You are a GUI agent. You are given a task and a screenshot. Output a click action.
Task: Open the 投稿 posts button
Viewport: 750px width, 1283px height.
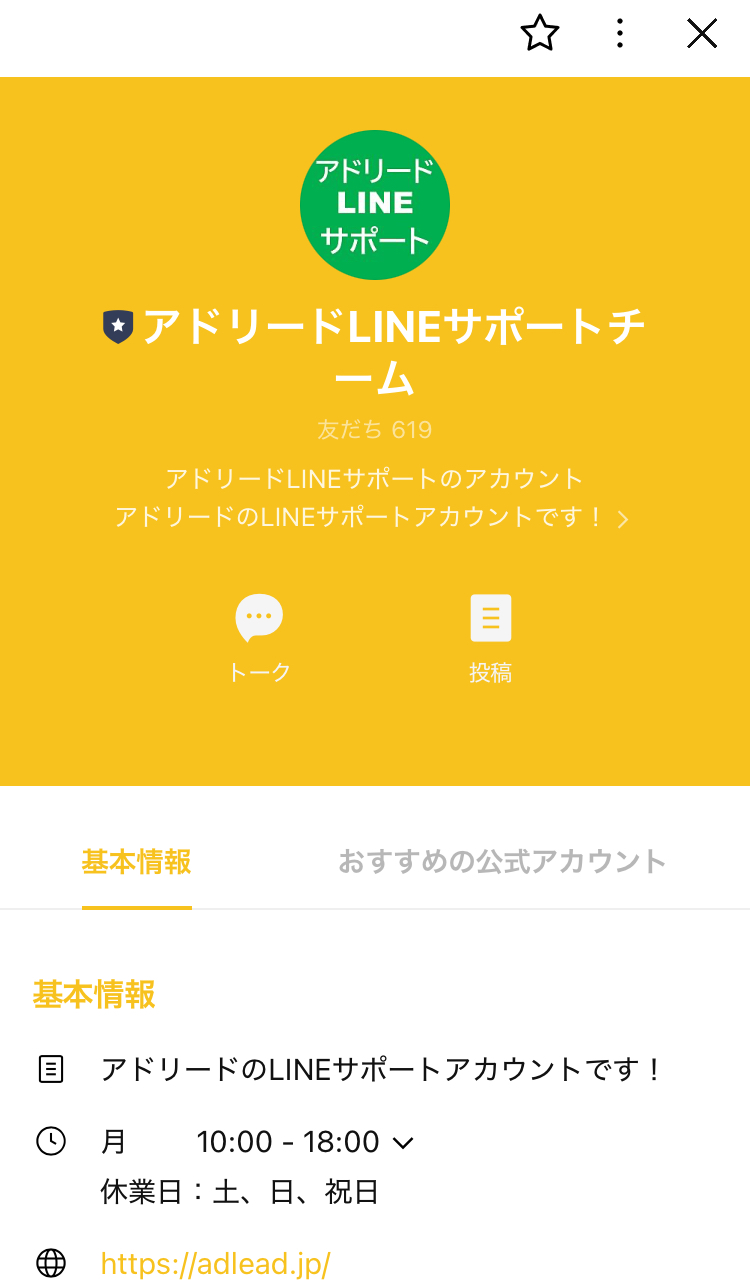[490, 638]
